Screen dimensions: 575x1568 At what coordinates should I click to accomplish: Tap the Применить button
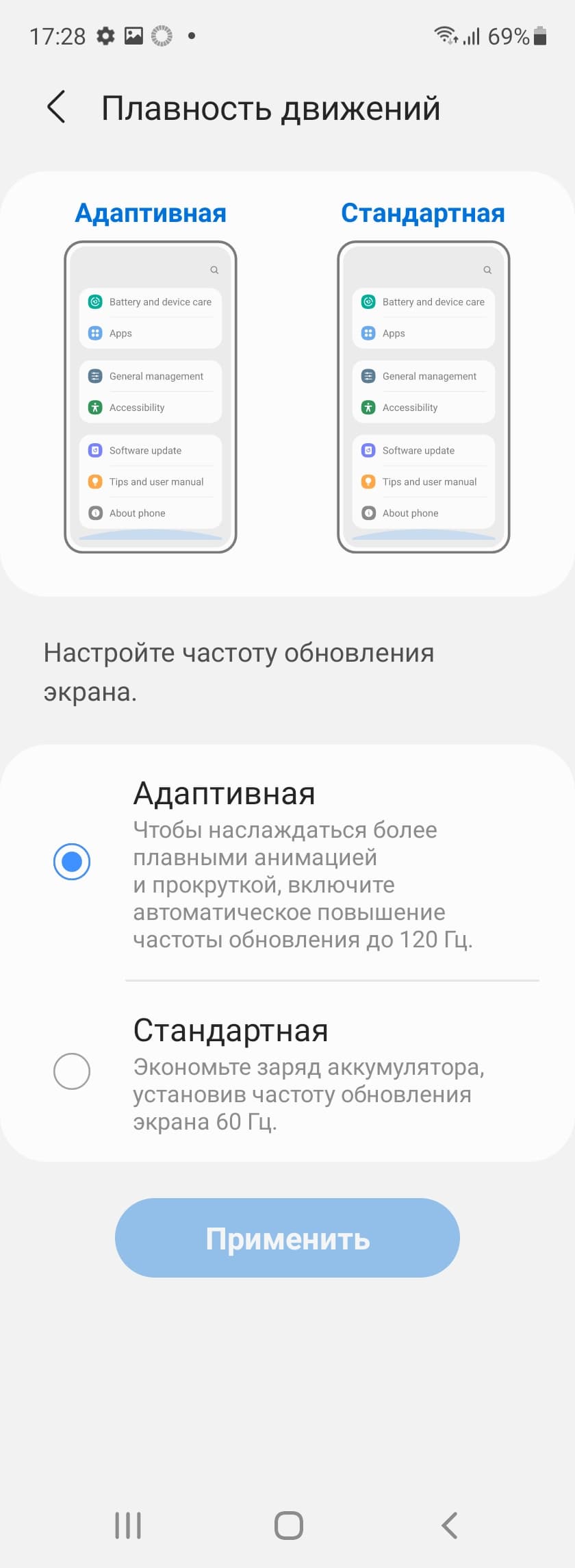click(x=287, y=1238)
